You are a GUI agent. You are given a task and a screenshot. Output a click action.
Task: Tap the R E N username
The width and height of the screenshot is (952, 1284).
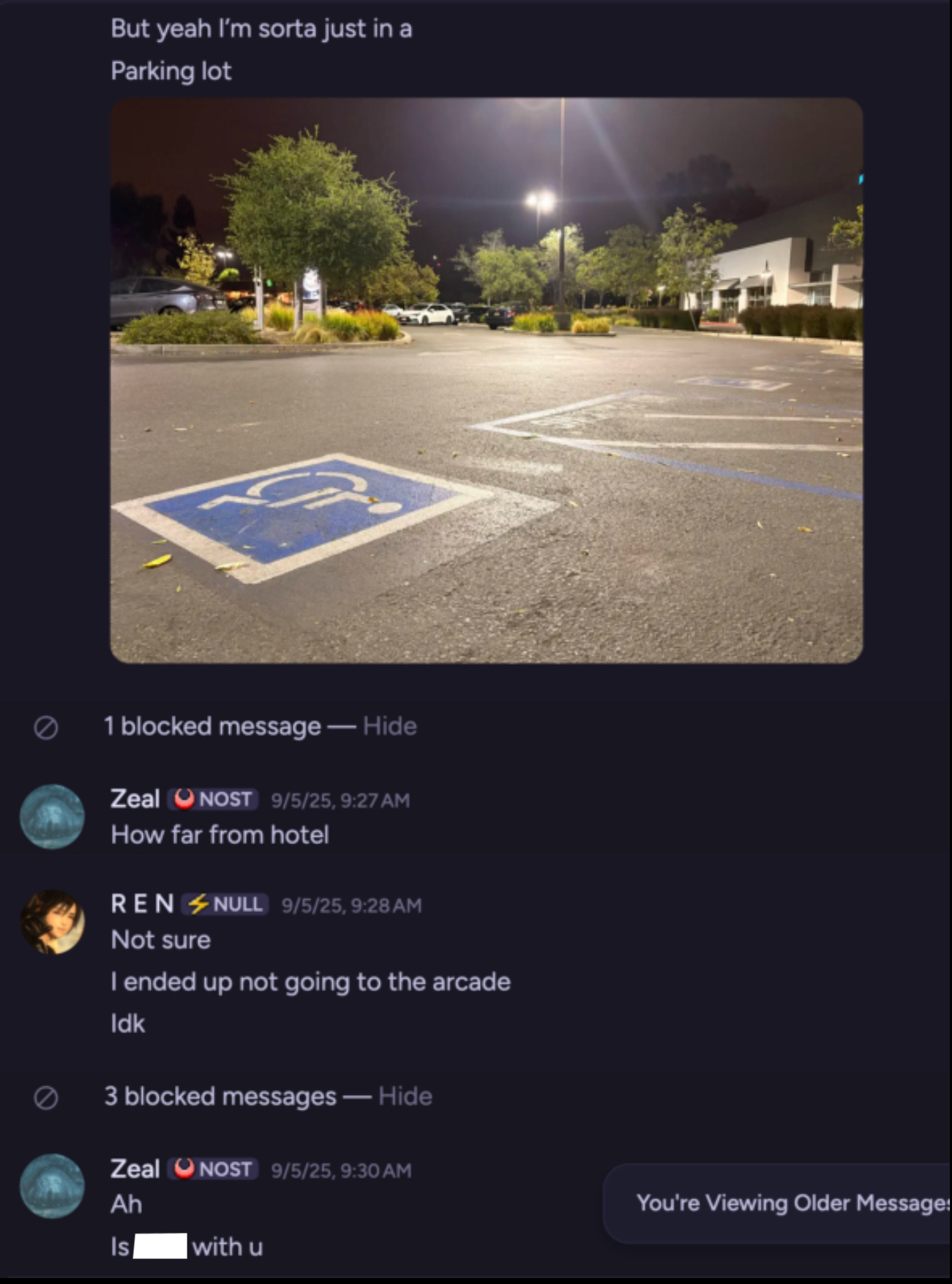tap(142, 904)
